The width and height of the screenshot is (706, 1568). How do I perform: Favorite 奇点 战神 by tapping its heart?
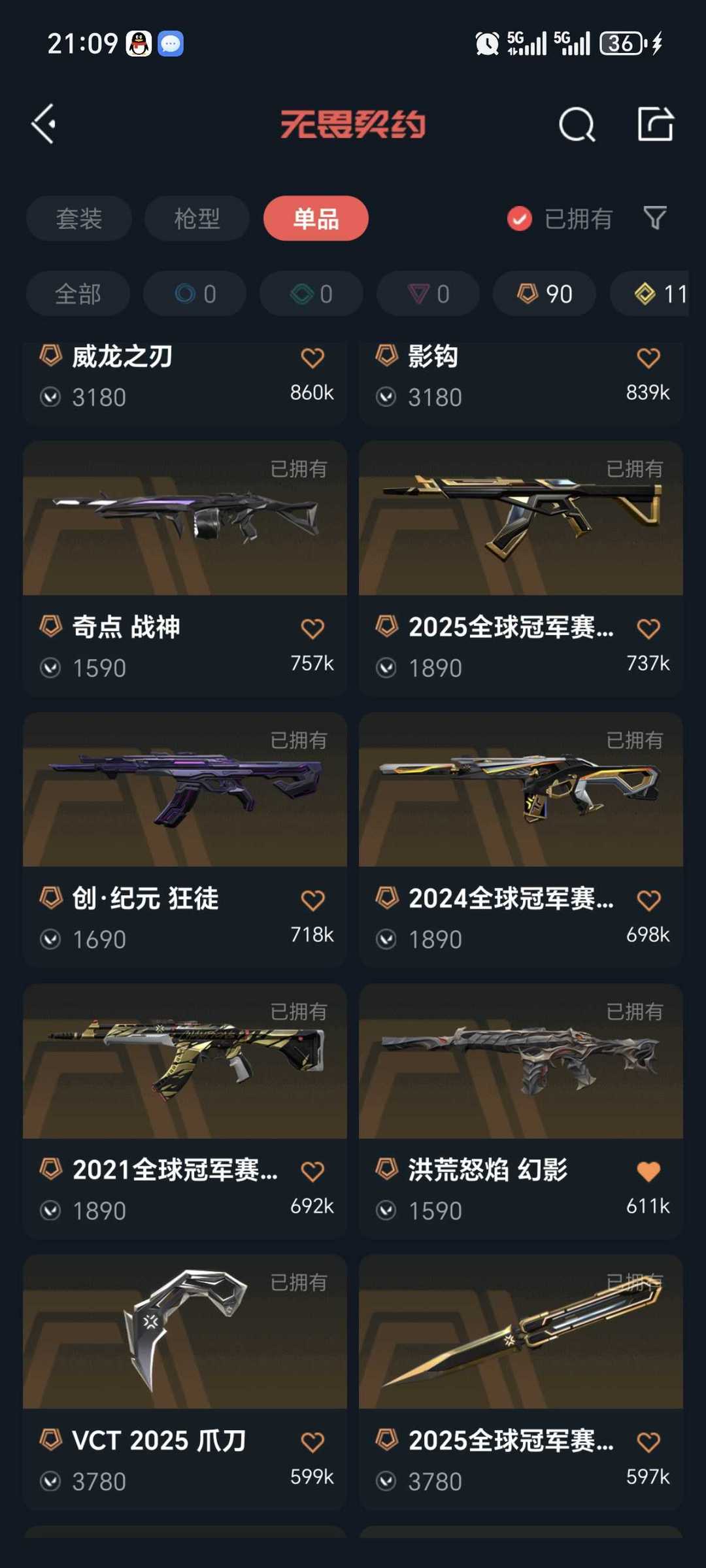(312, 628)
